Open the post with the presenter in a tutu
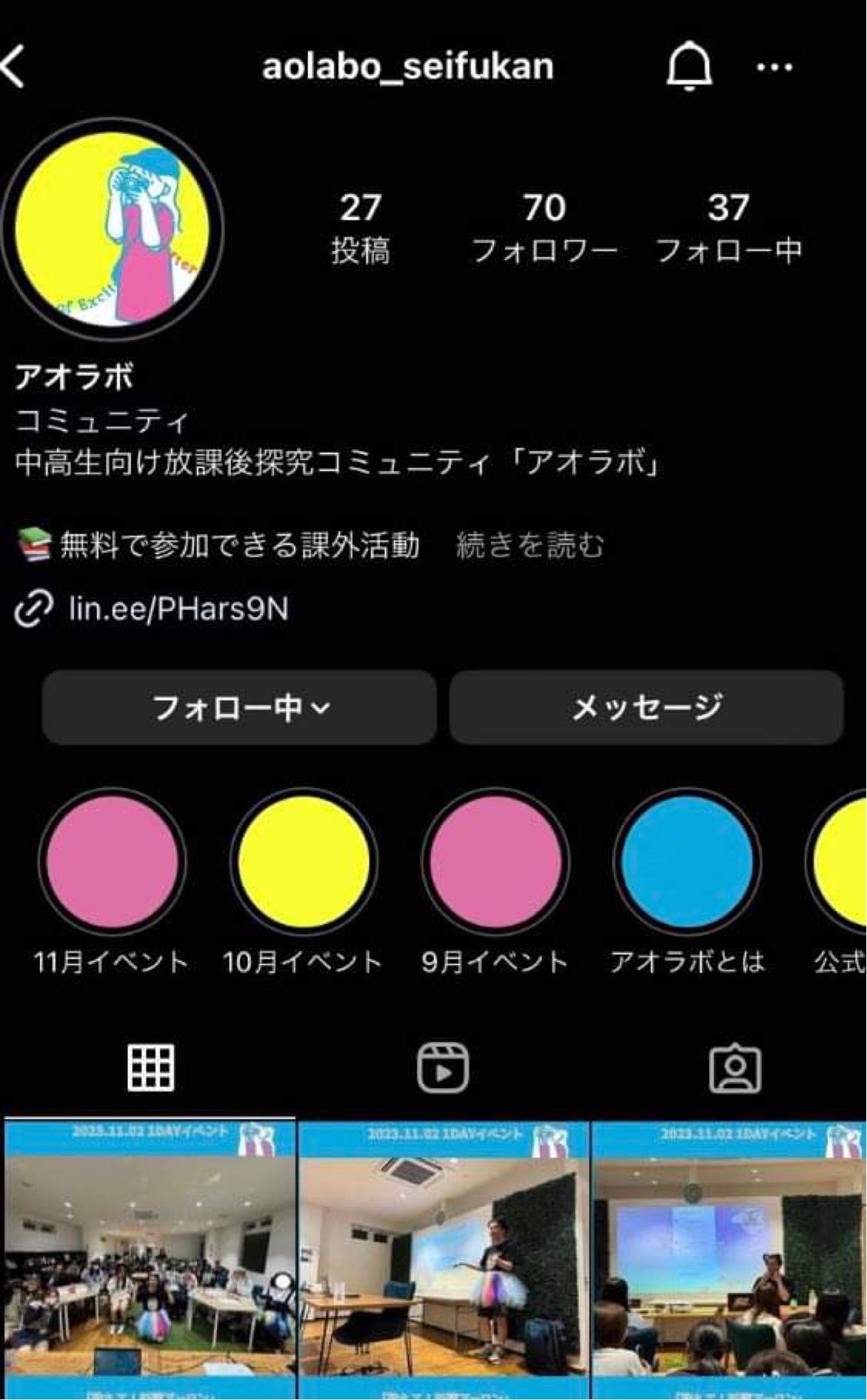The height and width of the screenshot is (1400, 867). (x=443, y=1259)
